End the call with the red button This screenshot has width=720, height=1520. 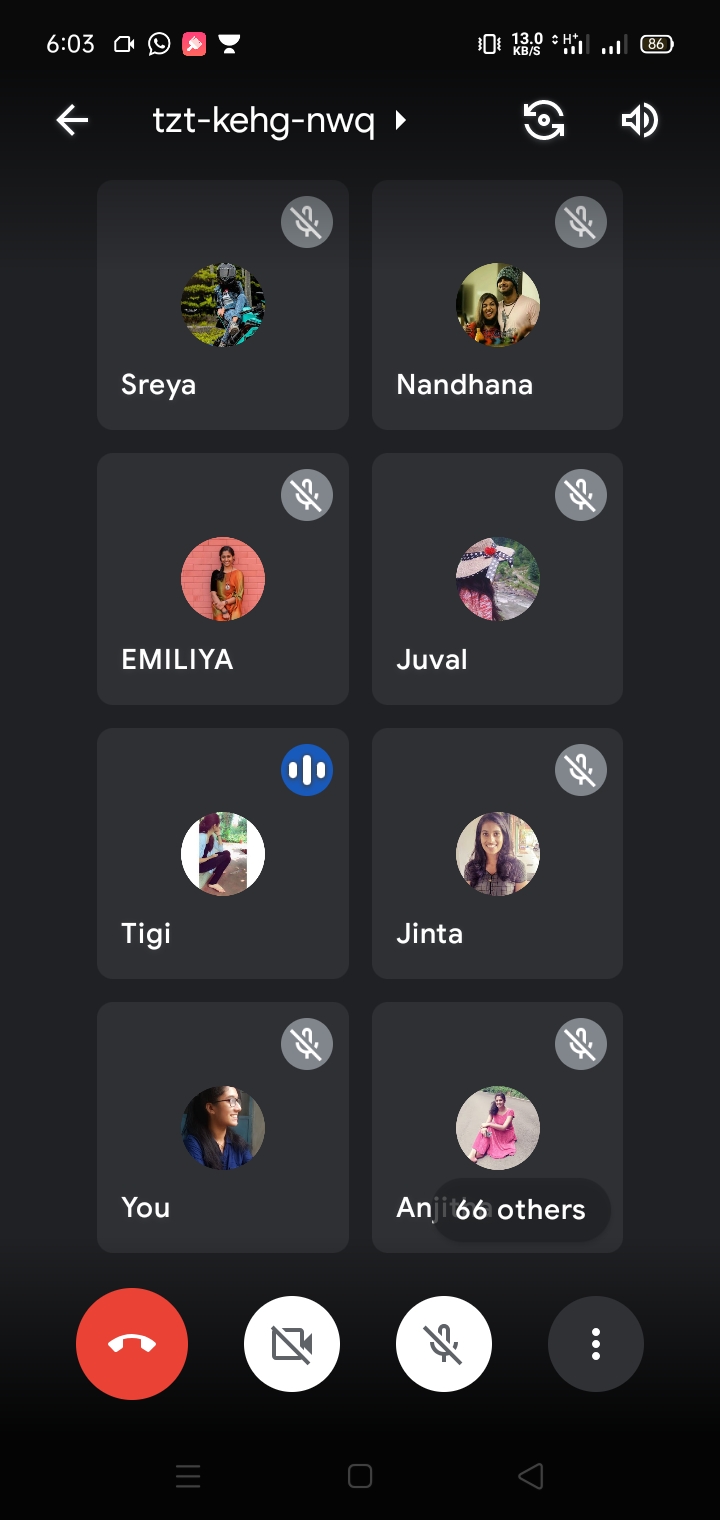pyautogui.click(x=132, y=1344)
